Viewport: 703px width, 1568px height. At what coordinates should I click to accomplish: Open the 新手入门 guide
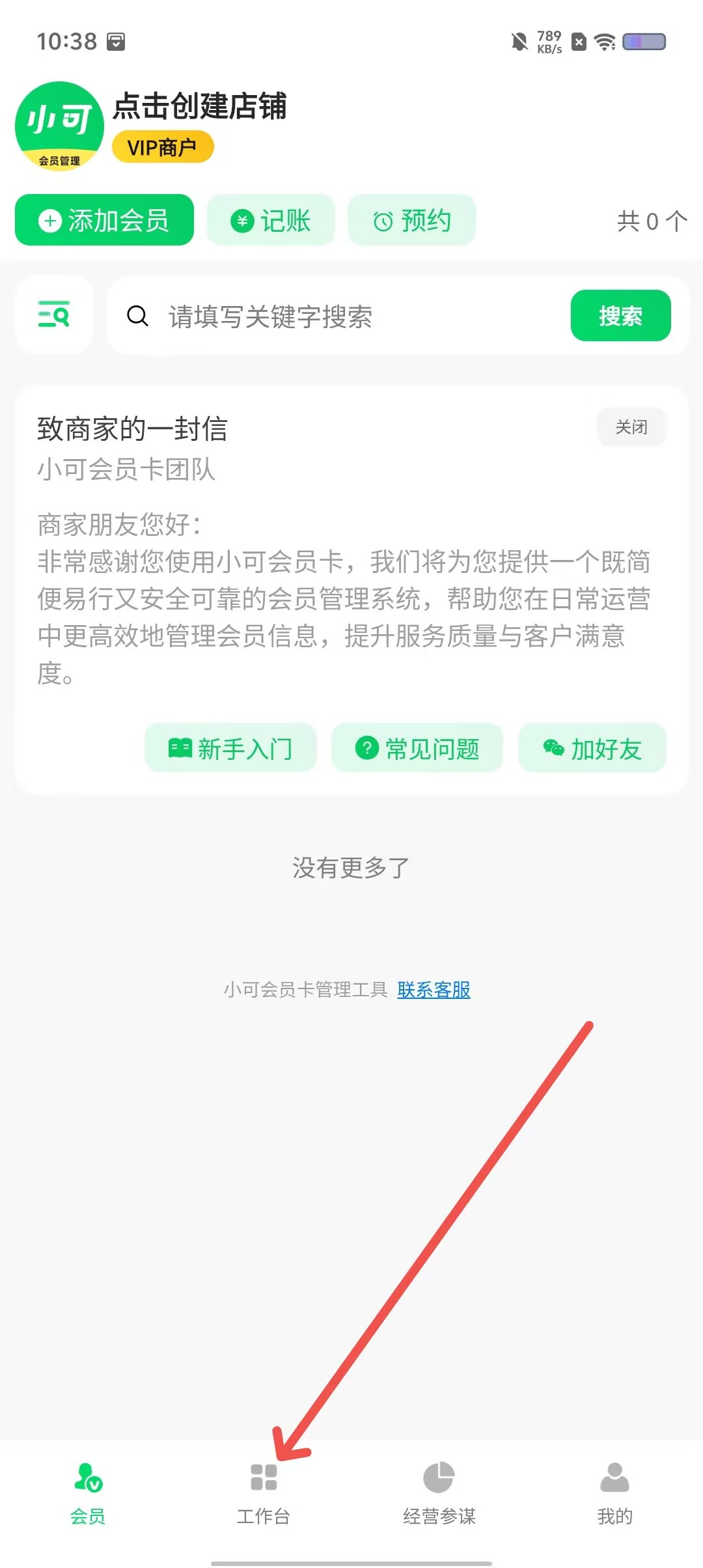[x=230, y=748]
